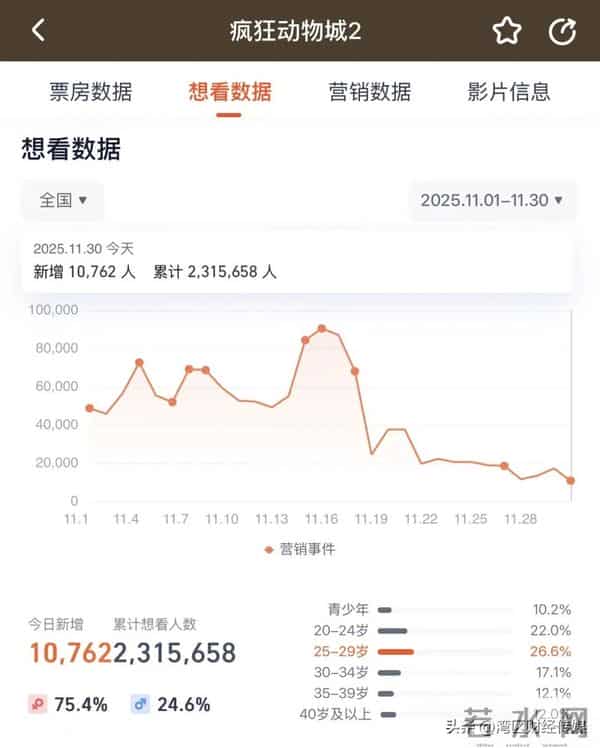Go back using the back arrow
The width and height of the screenshot is (600, 748).
(38, 31)
